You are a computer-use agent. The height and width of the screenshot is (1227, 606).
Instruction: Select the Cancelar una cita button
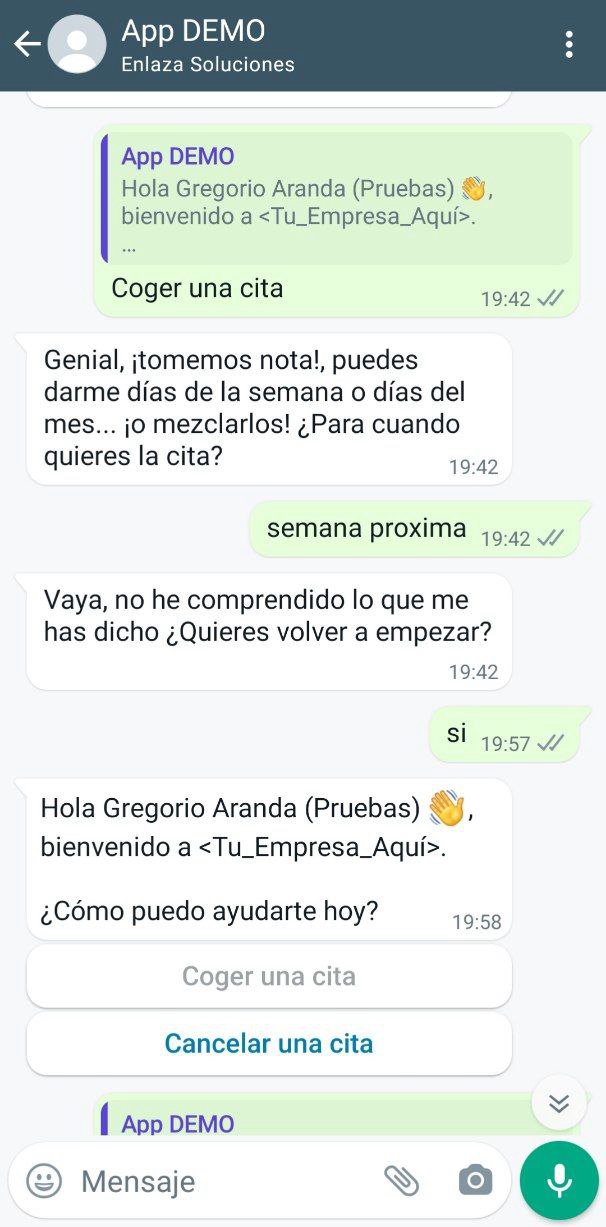tap(269, 1044)
